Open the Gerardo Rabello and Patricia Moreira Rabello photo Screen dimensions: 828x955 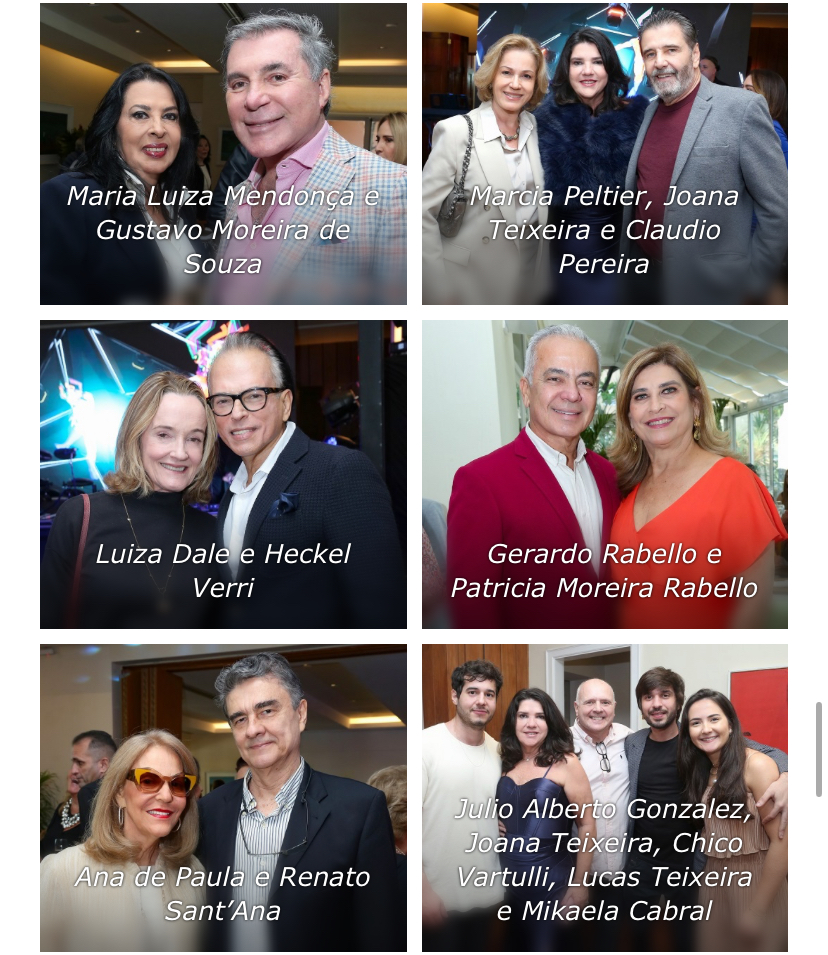click(x=604, y=474)
